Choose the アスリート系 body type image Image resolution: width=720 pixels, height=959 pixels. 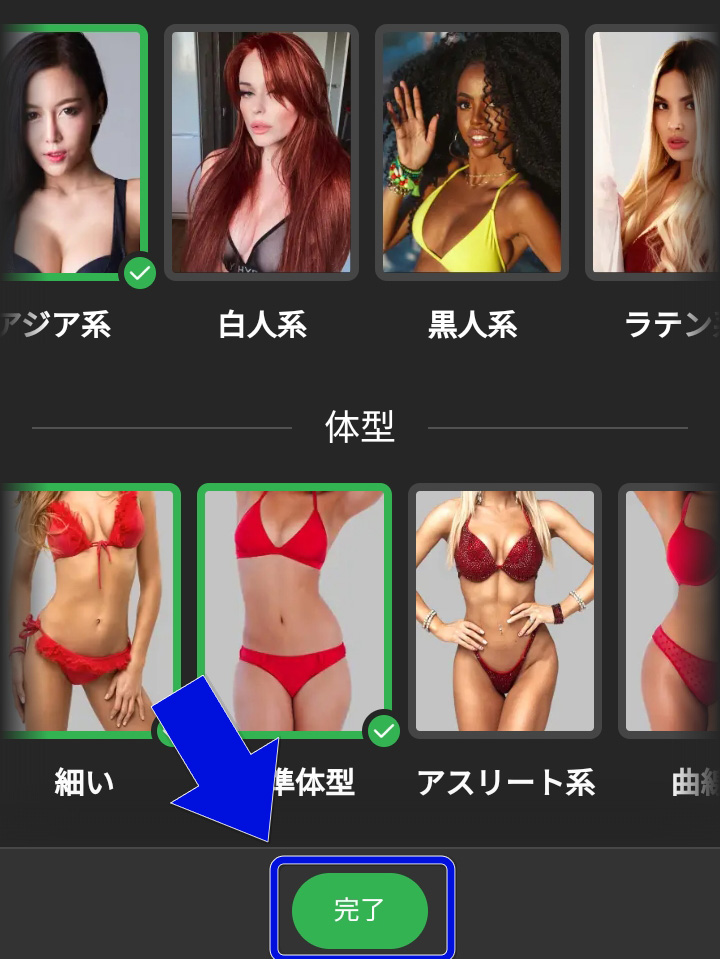[505, 611]
